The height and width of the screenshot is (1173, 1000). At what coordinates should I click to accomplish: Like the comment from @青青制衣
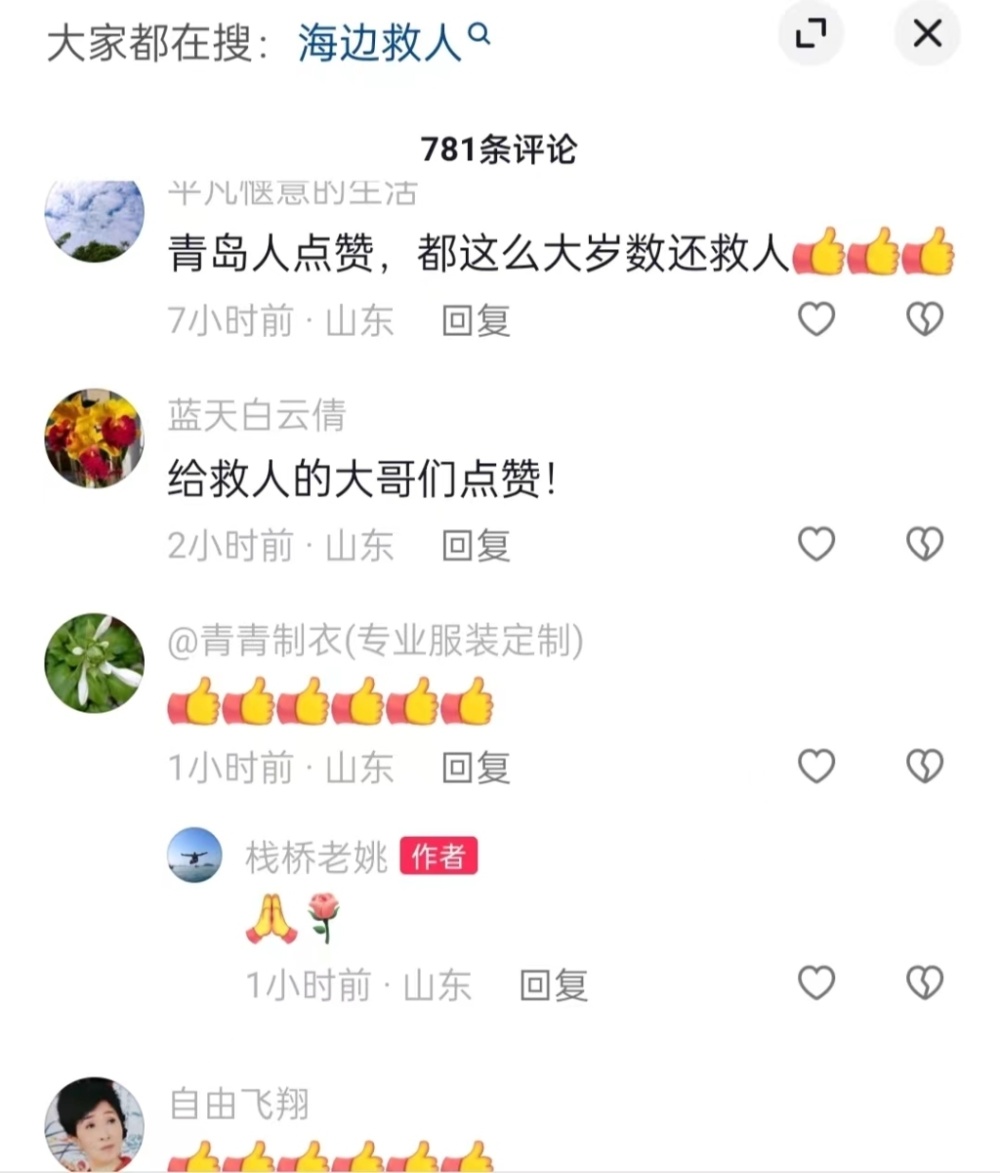coord(816,766)
